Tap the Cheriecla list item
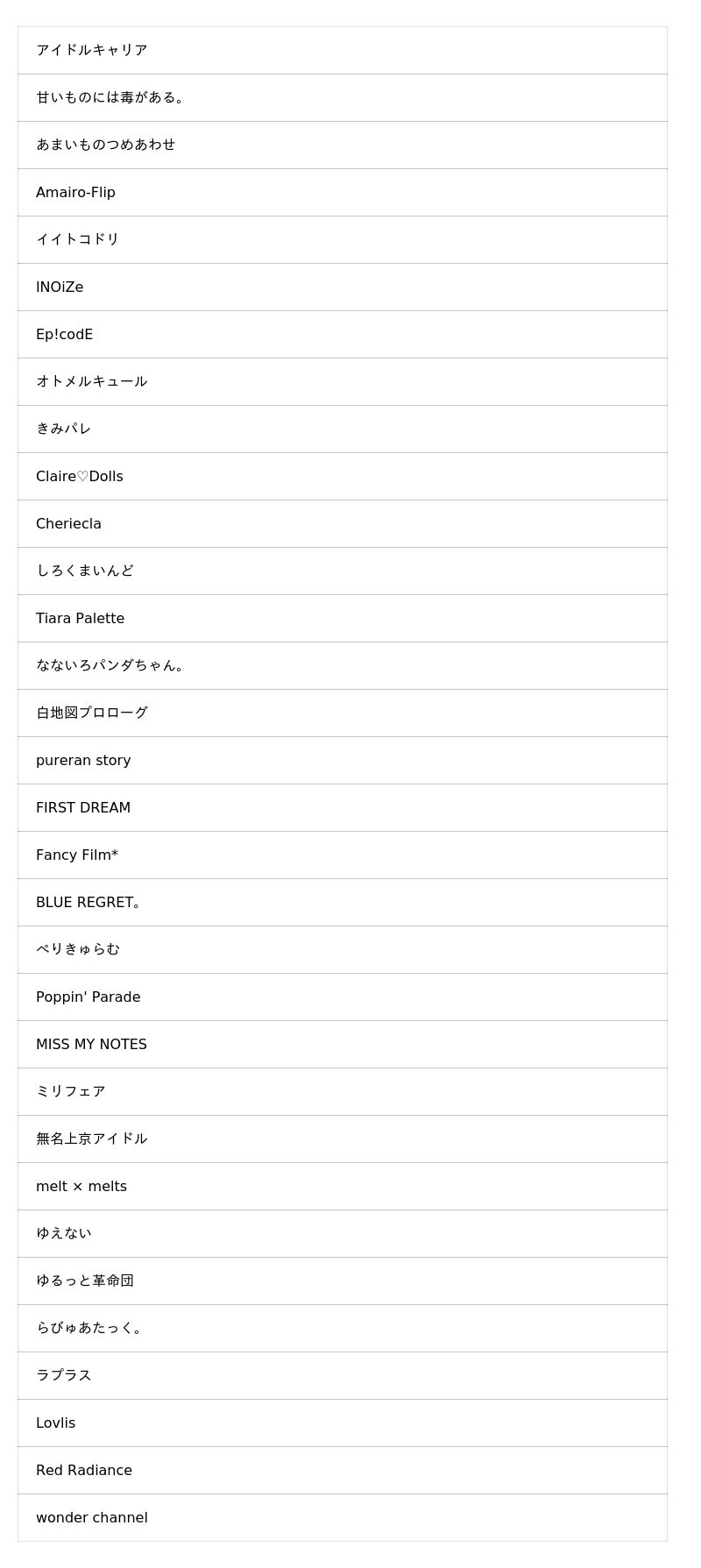 [x=69, y=523]
